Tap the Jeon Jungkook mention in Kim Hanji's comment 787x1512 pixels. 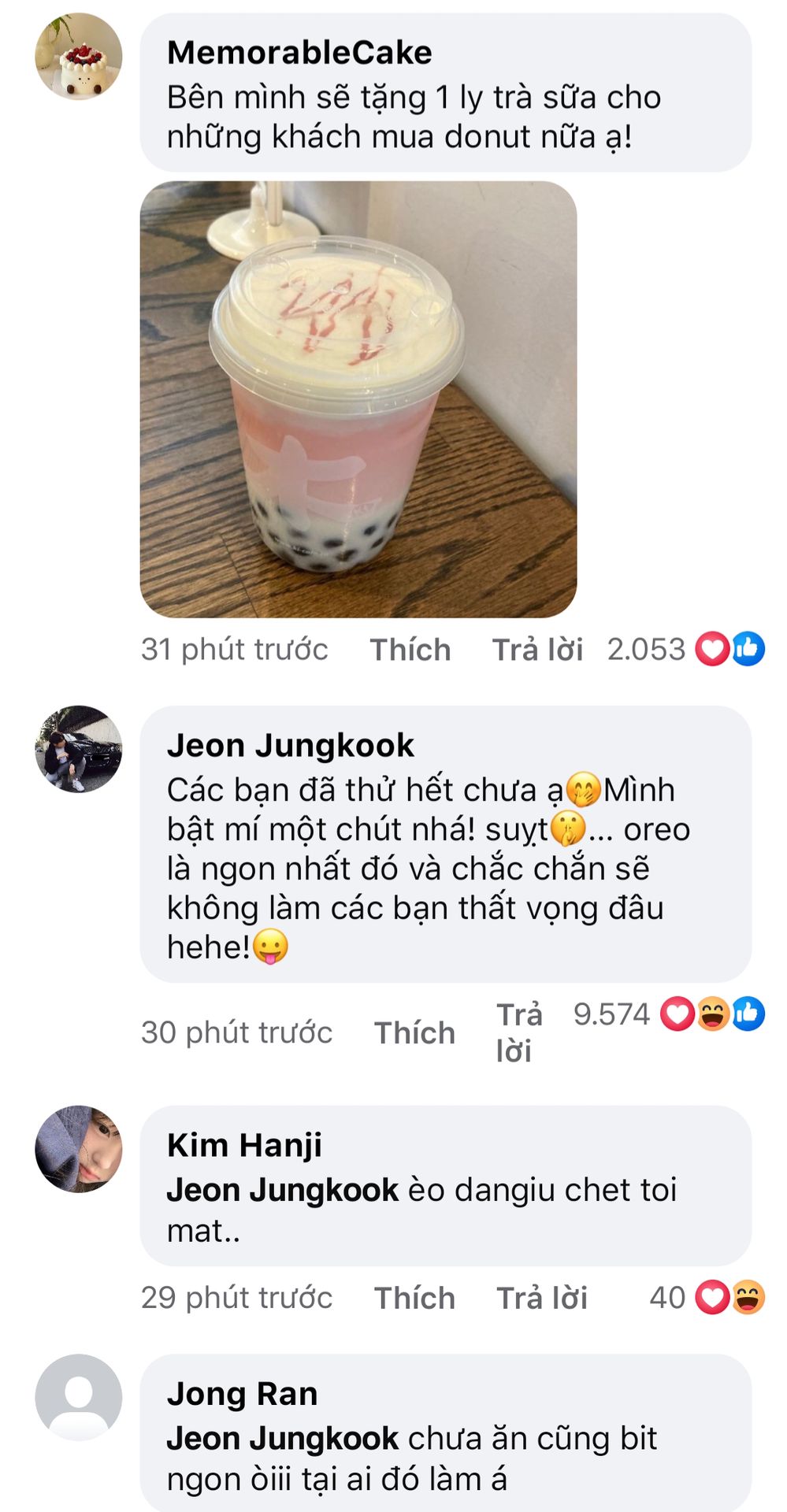283,1190
